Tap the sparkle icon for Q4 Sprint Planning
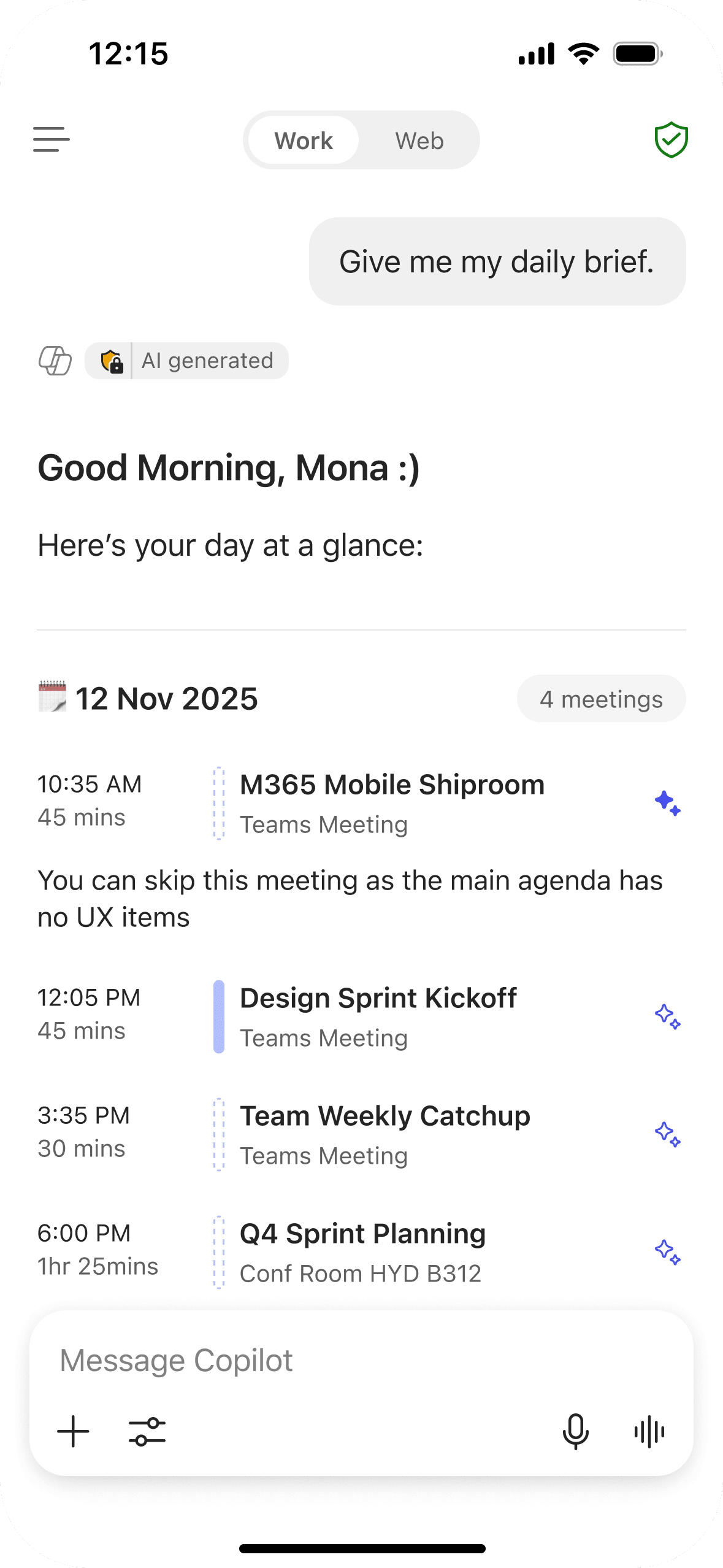The width and height of the screenshot is (723, 1568). [667, 1252]
